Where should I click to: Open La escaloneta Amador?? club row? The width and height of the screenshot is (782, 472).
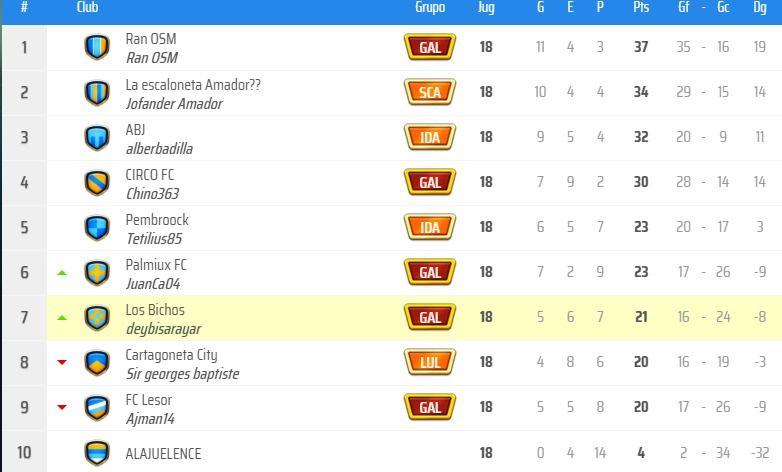point(193,85)
